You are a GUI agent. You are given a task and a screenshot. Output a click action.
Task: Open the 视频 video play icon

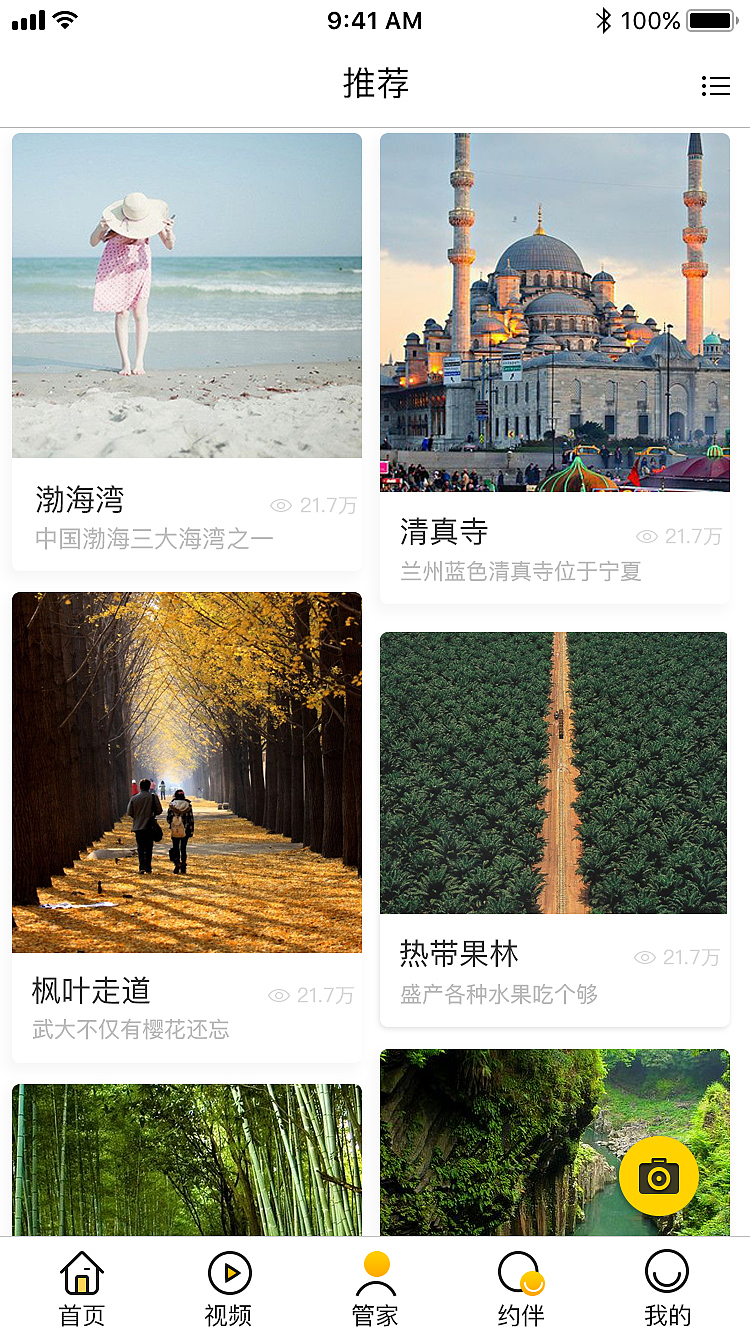(228, 1273)
